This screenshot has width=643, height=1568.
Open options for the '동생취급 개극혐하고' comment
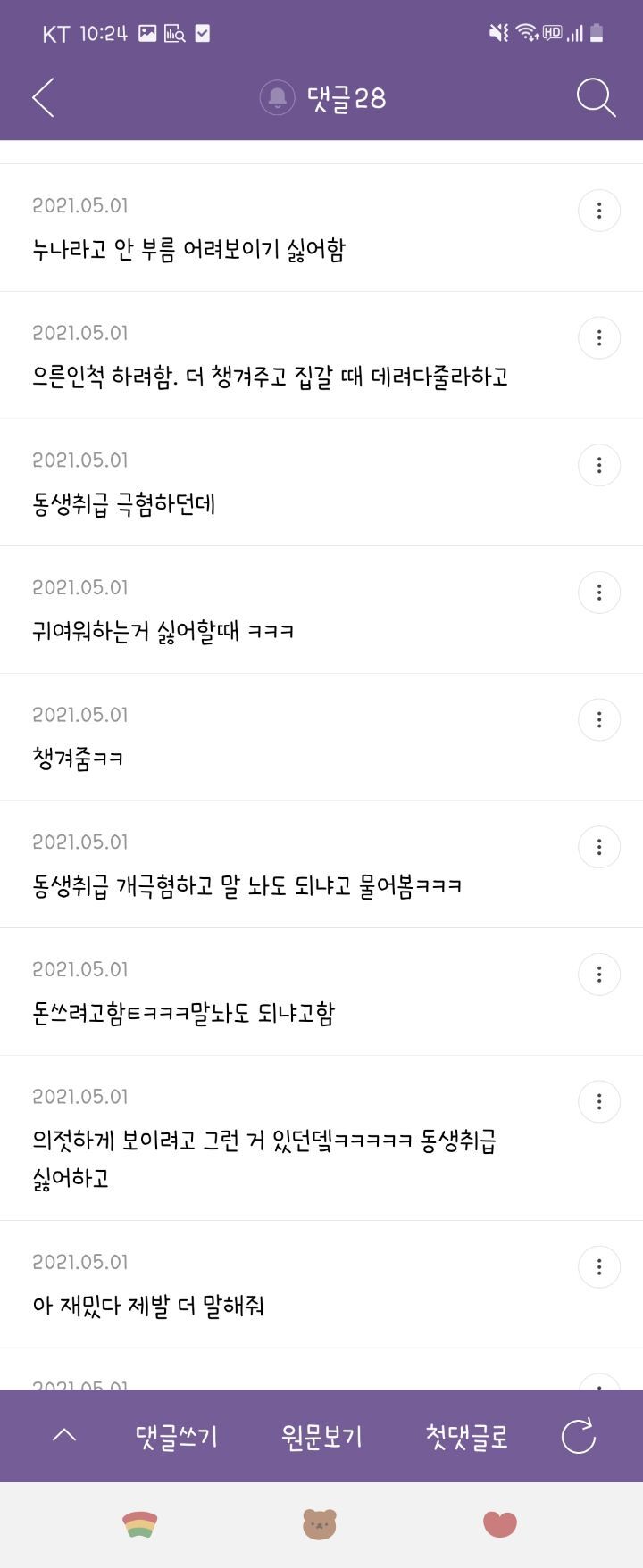coord(599,847)
